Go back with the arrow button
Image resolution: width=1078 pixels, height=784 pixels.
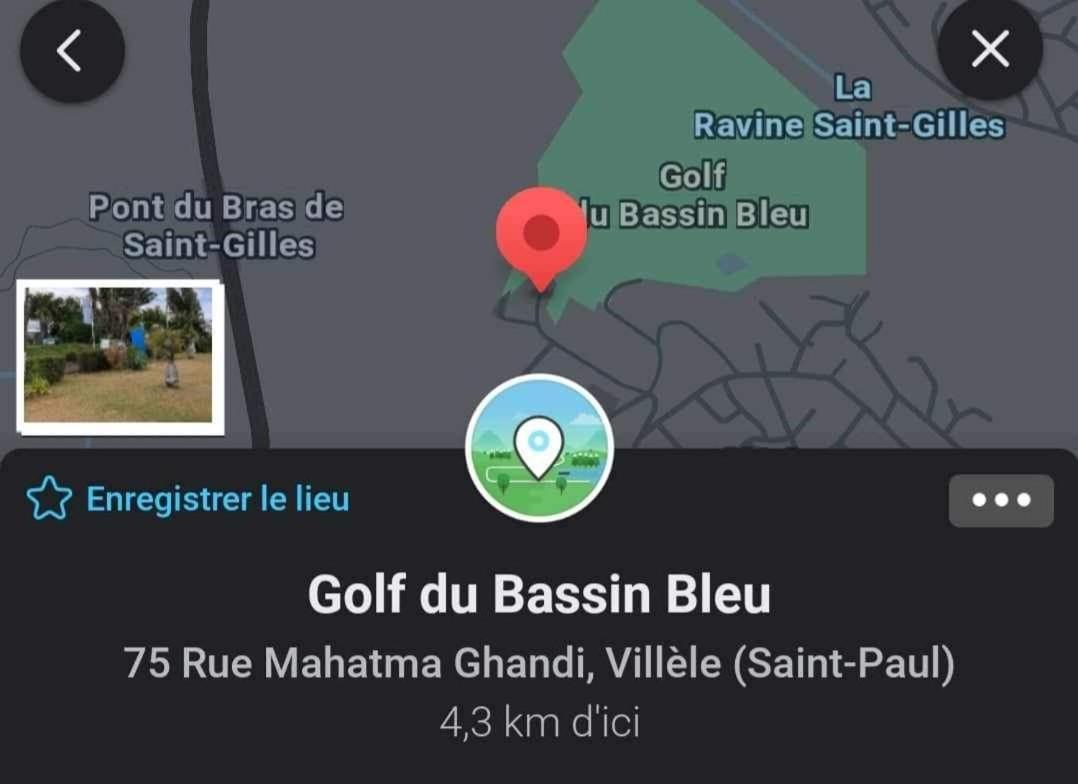click(72, 50)
